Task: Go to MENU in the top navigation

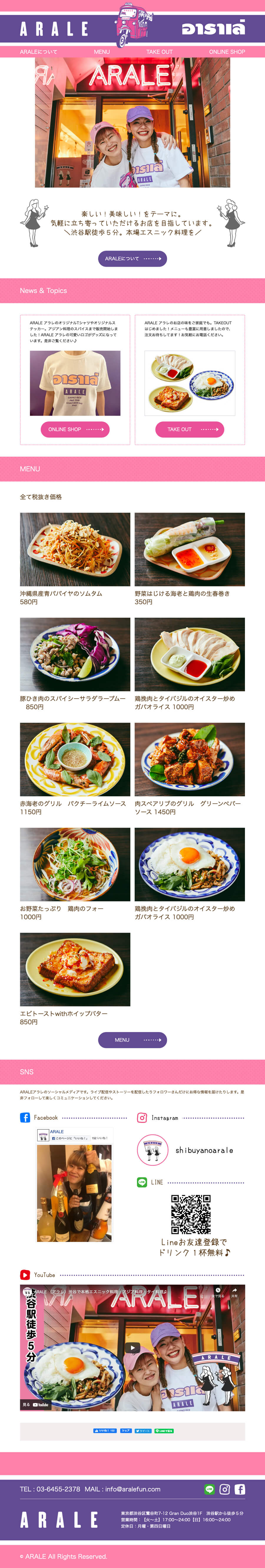Action: point(102,52)
